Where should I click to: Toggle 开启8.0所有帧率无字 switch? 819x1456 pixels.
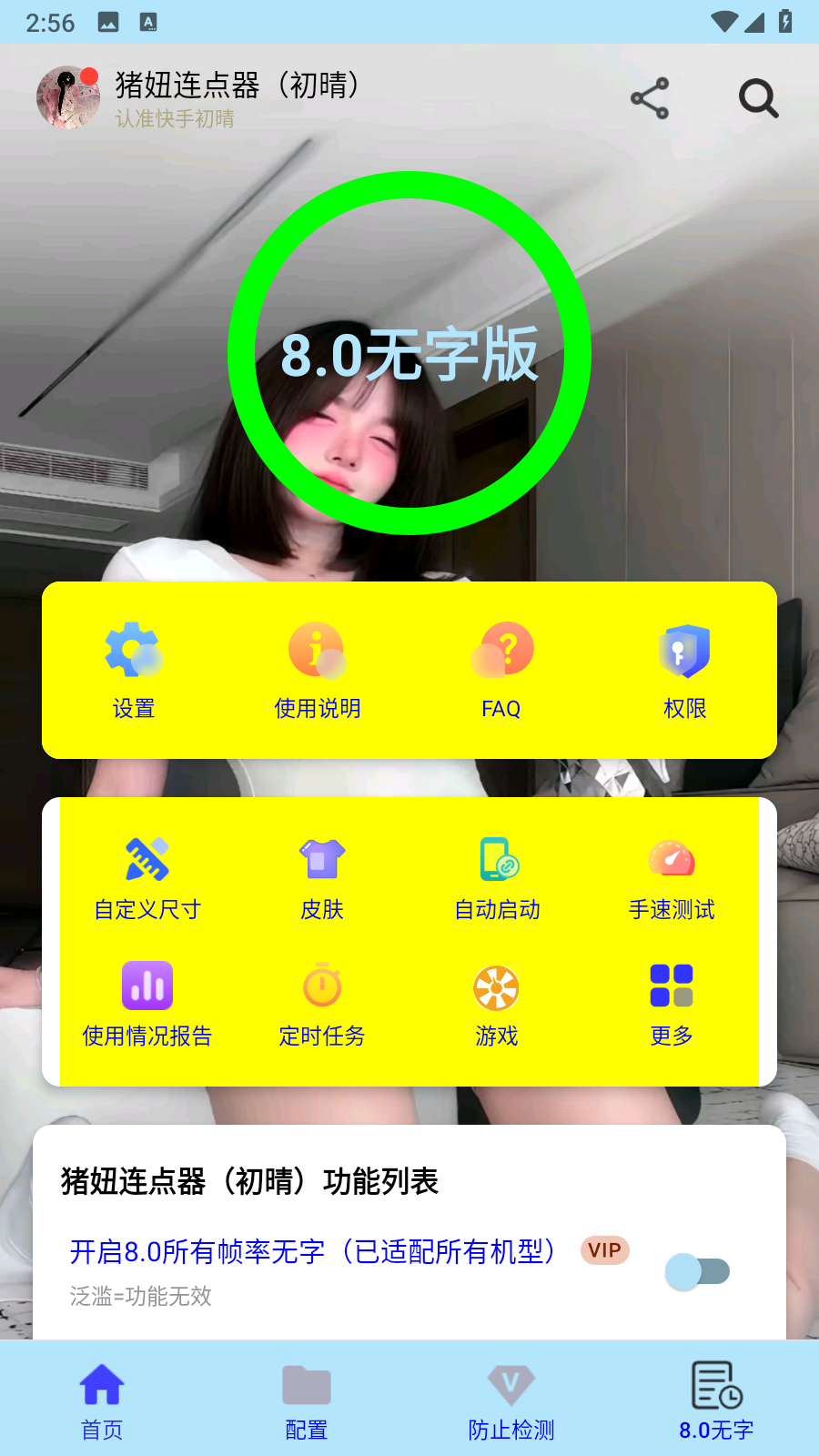698,1271
